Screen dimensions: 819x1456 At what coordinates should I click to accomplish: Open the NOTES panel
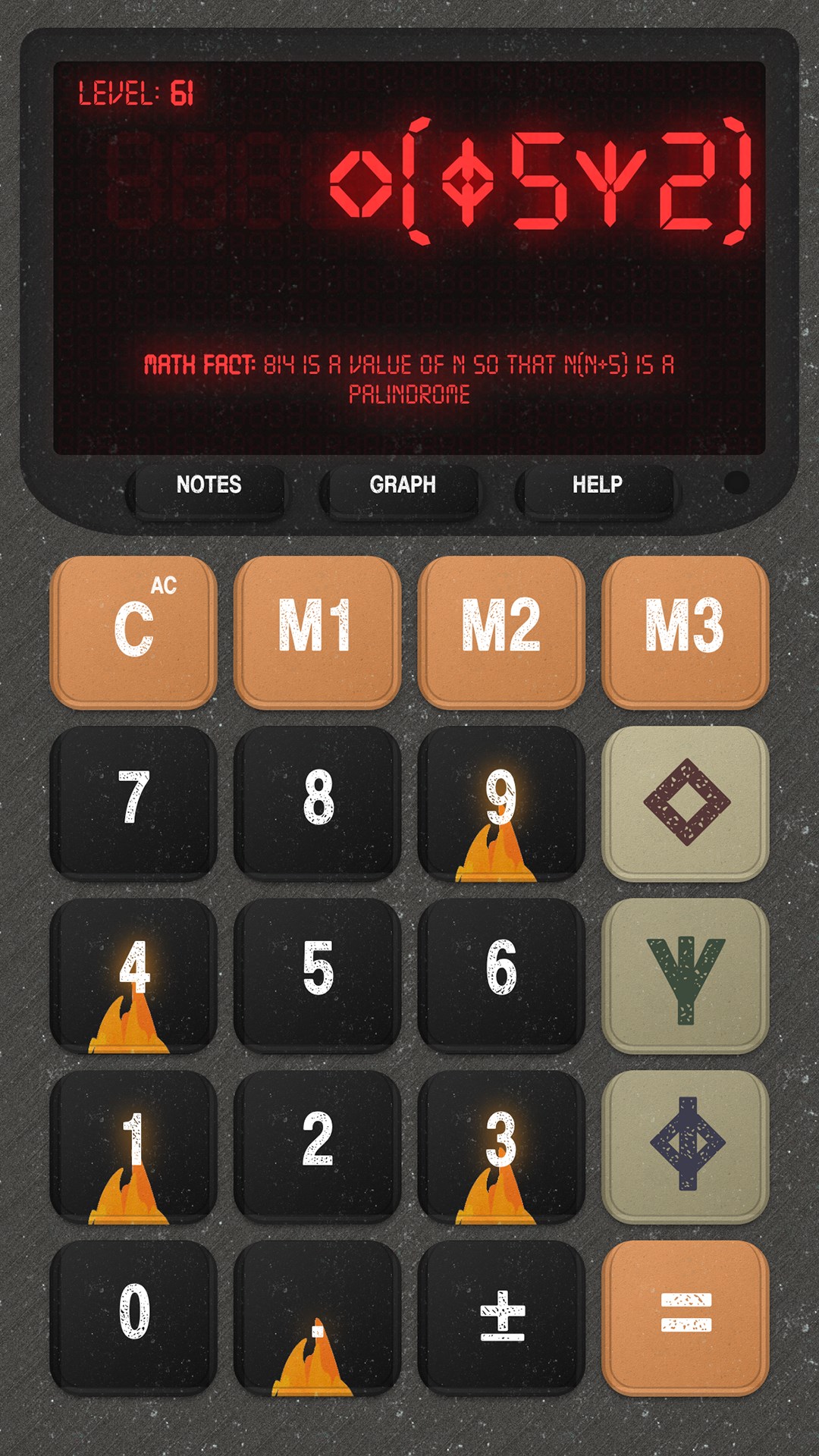pos(209,485)
